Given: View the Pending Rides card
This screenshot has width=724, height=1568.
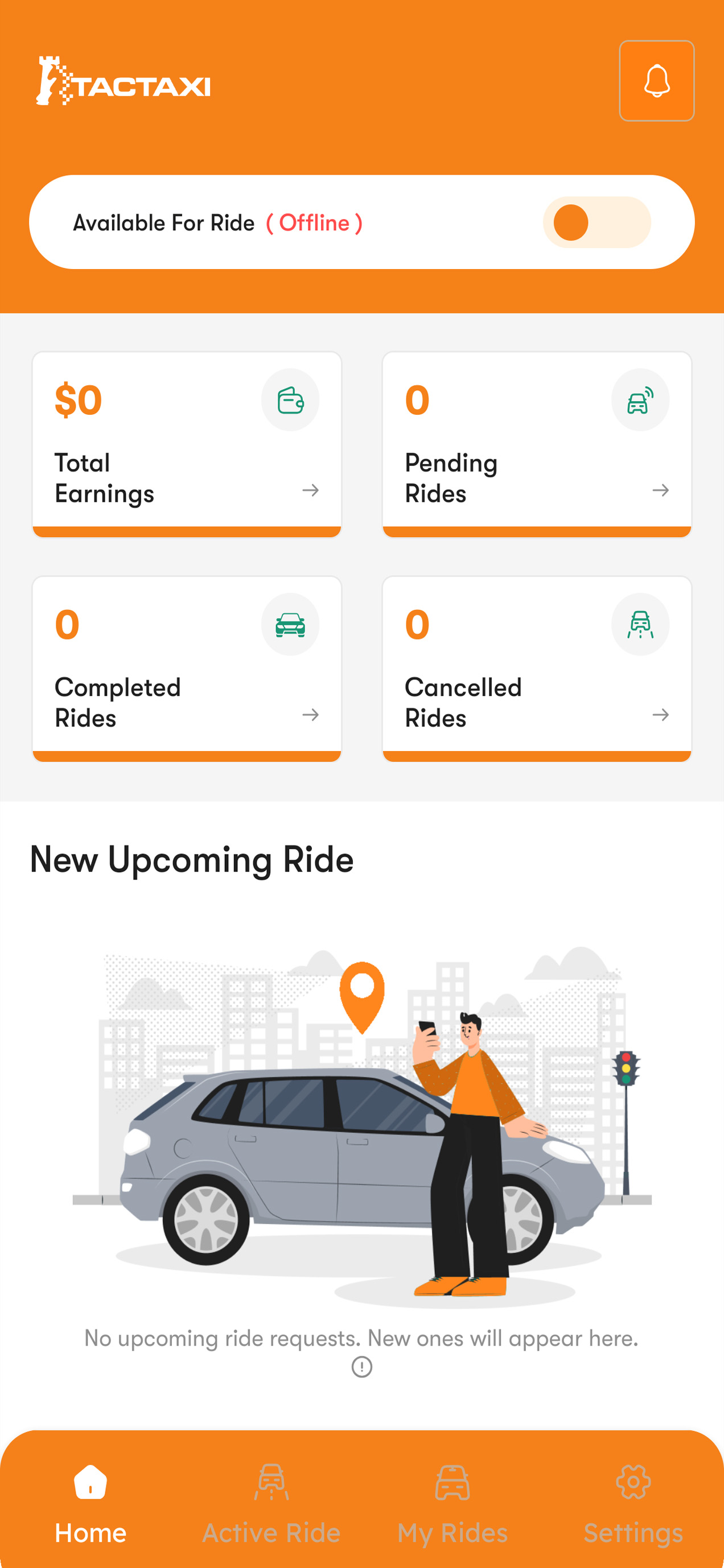Looking at the screenshot, I should [536, 444].
